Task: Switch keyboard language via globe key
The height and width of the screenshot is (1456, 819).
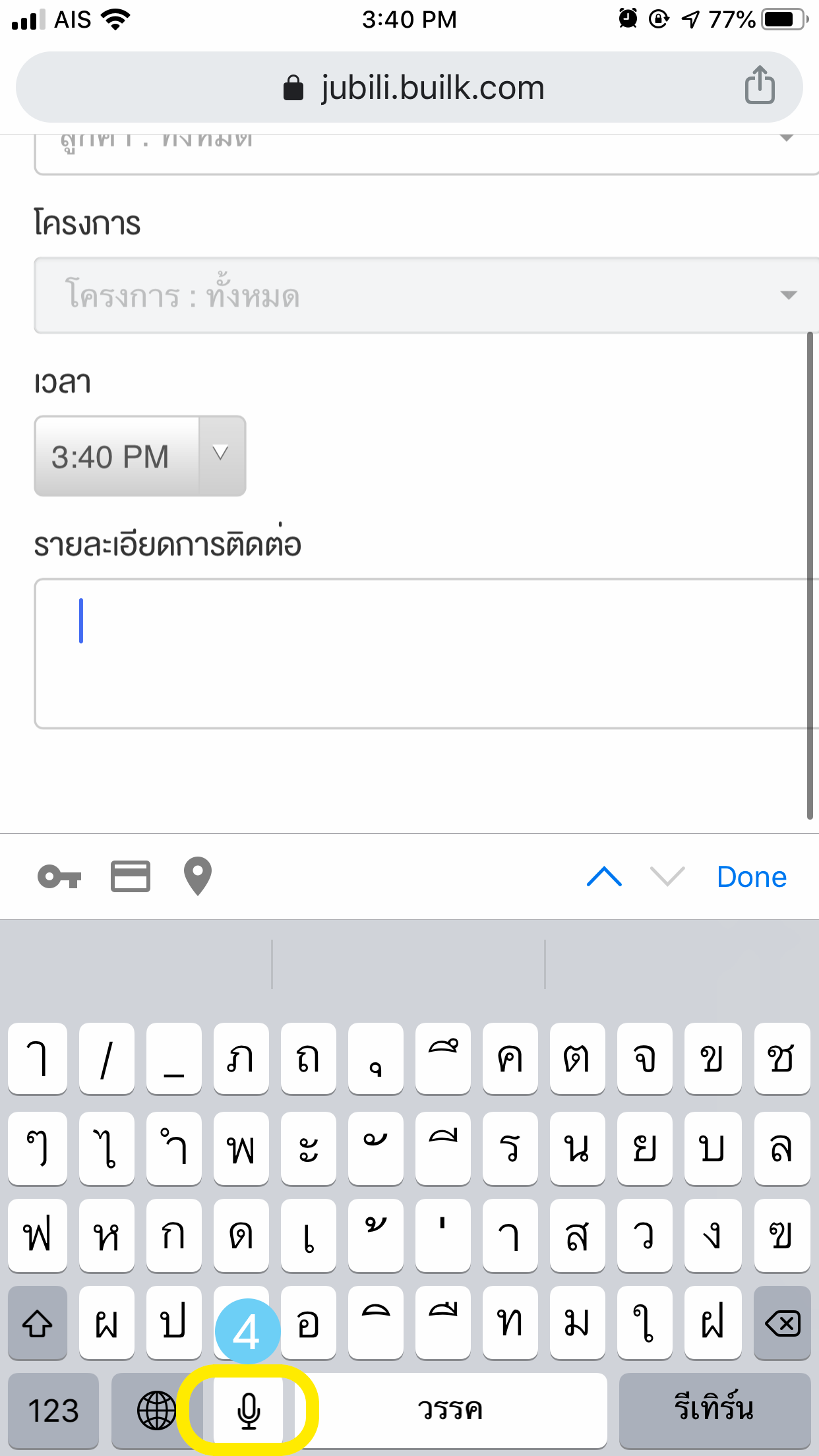Action: click(x=156, y=1410)
